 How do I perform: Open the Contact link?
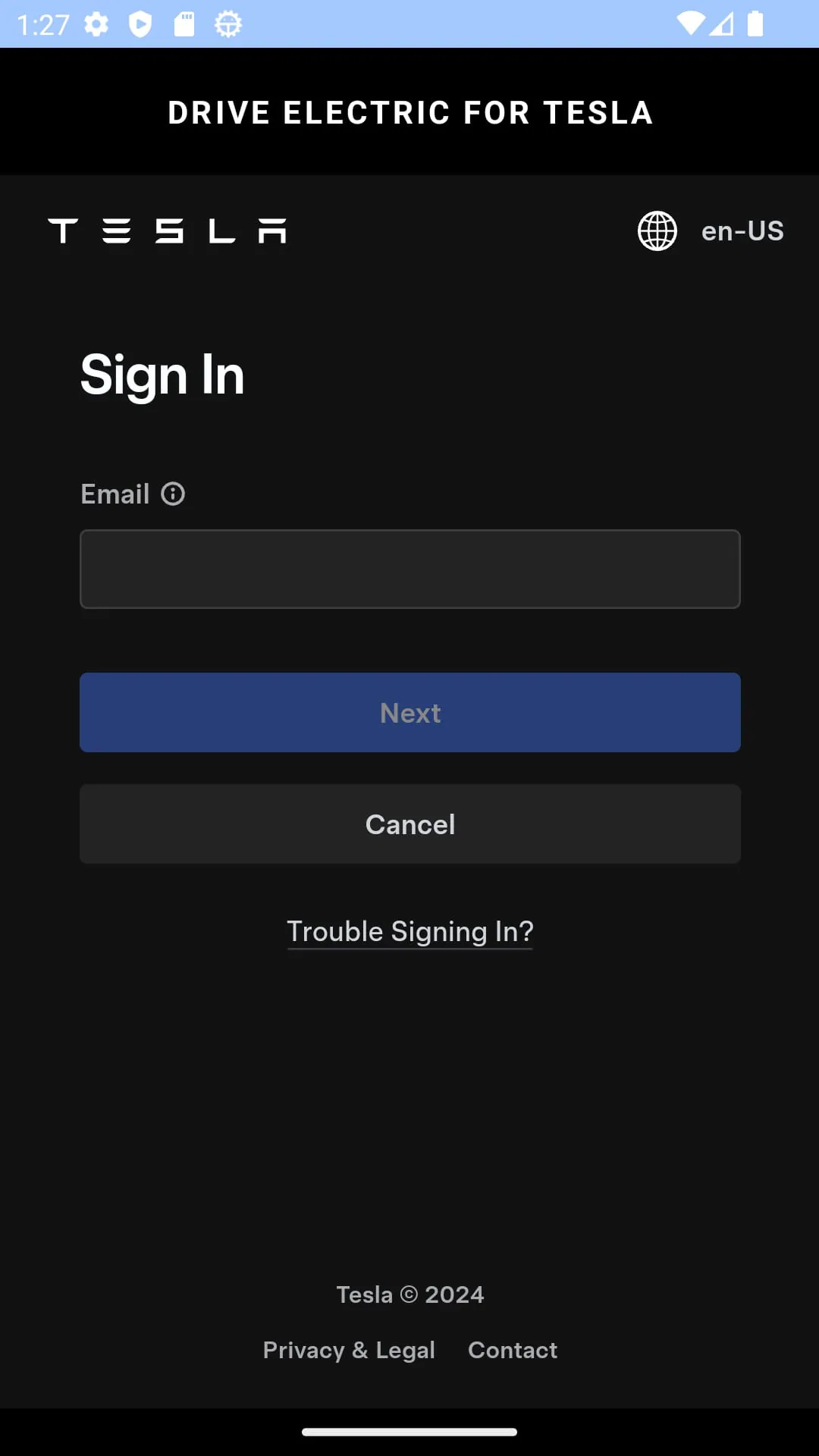coord(513,1350)
